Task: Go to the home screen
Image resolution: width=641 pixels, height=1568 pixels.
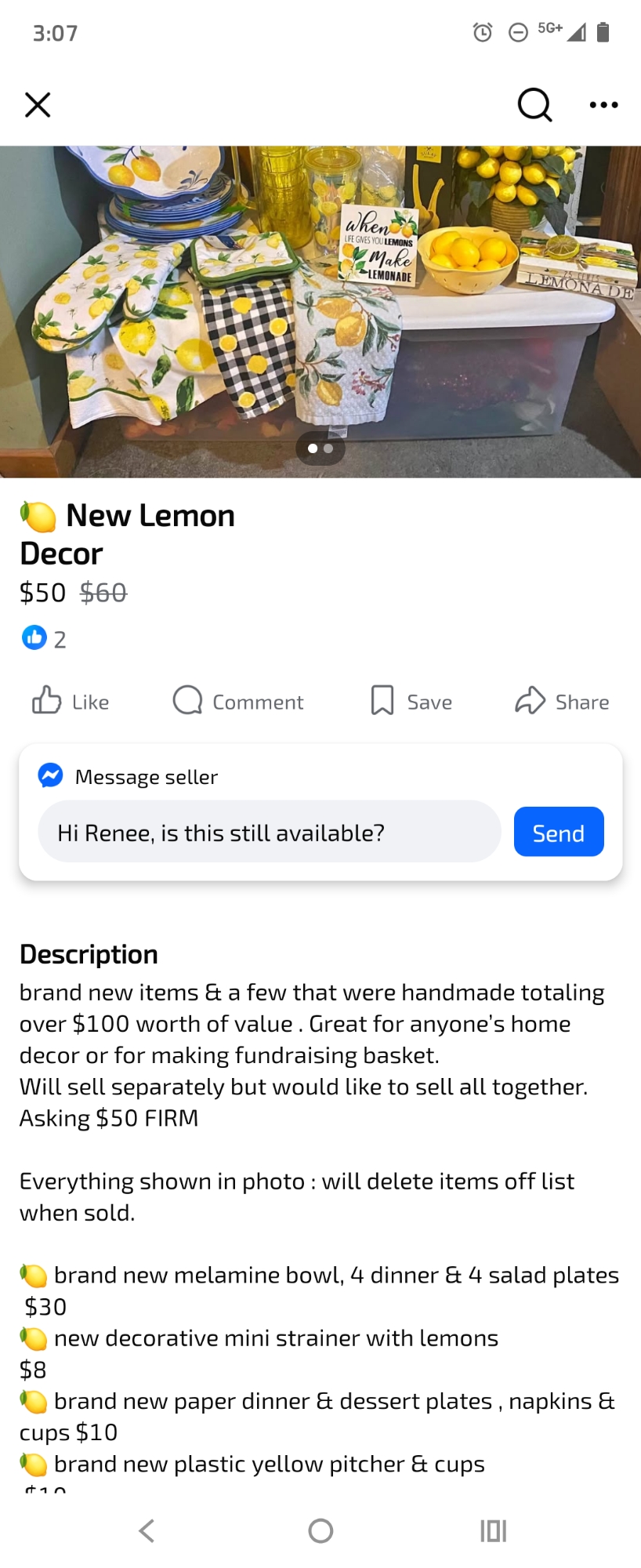Action: pos(320,1530)
